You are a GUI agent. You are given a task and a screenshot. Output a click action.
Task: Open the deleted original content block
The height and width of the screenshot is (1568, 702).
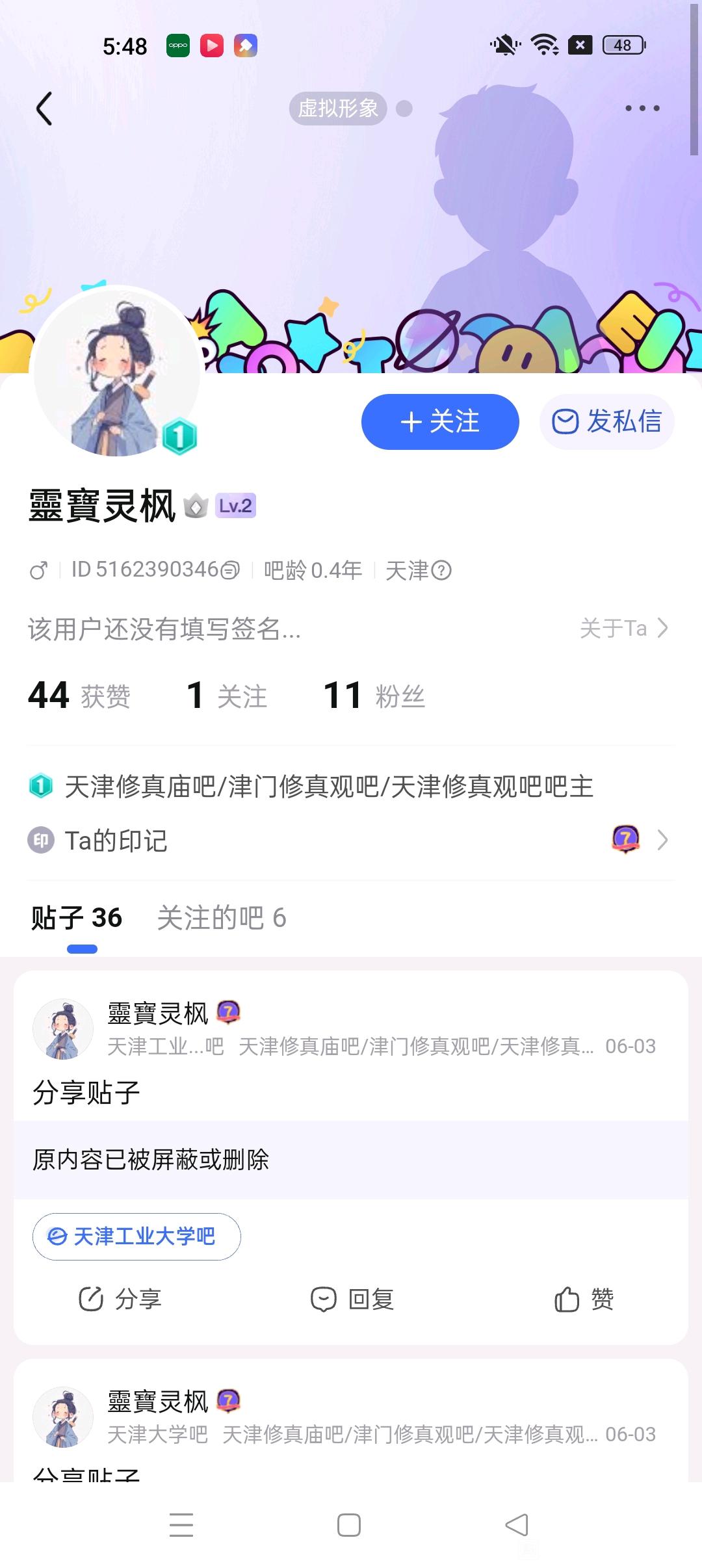pyautogui.click(x=351, y=1160)
